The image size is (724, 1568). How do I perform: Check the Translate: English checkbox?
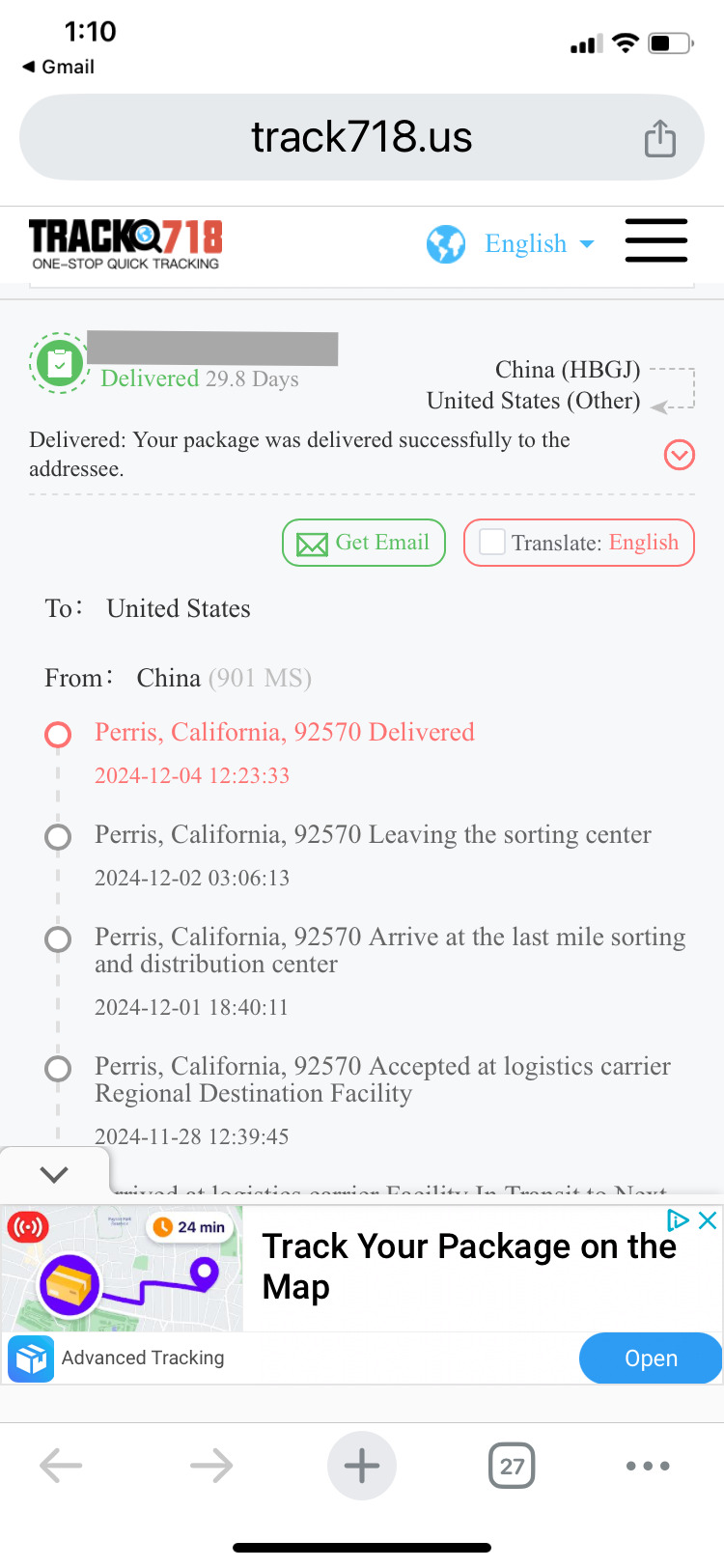[492, 543]
